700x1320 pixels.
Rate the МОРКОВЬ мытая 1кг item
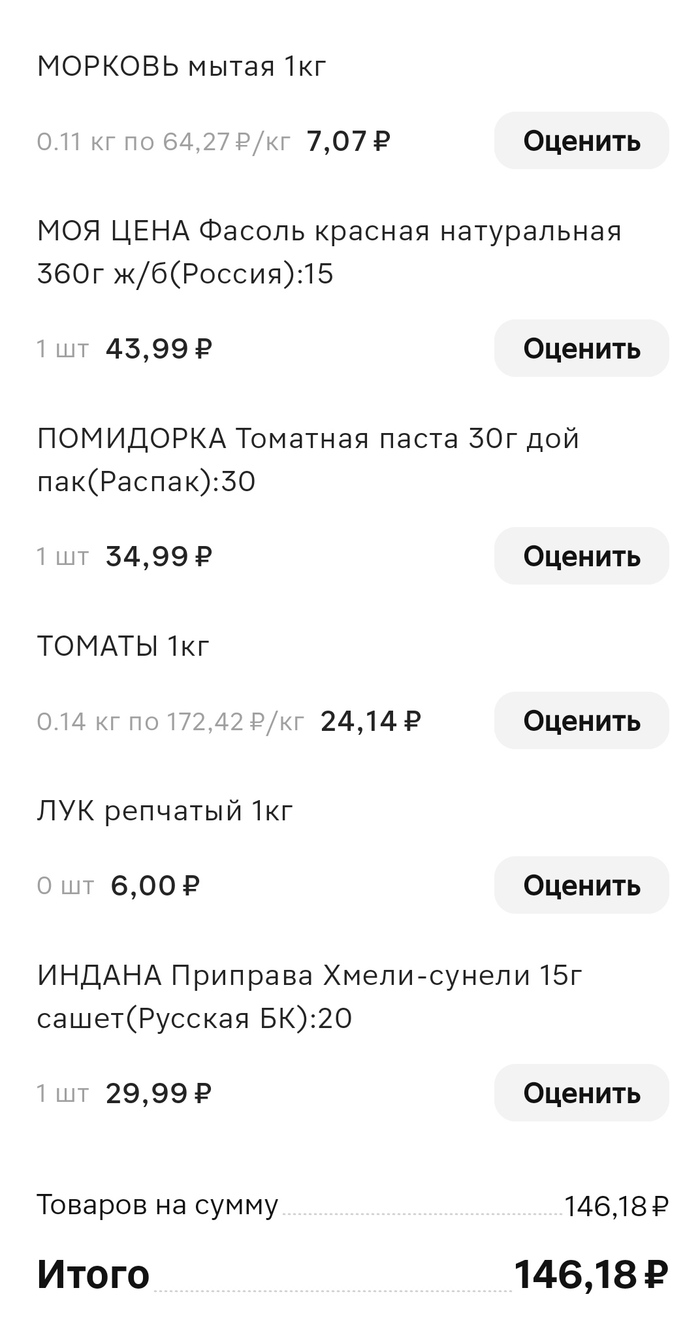[x=581, y=141]
